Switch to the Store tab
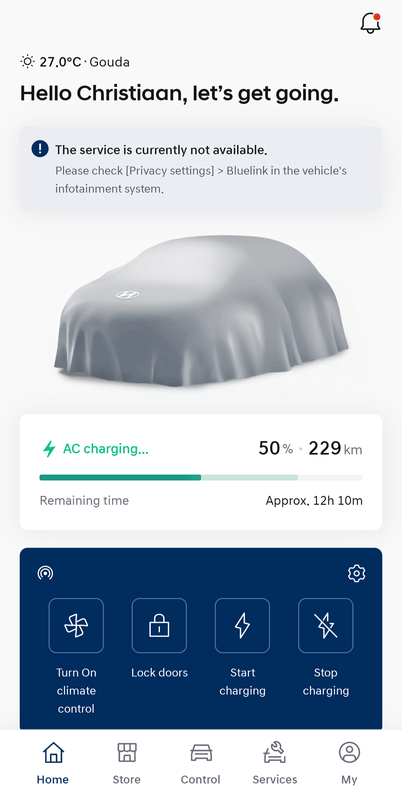Viewport: 402px width, 800px height. tap(127, 763)
